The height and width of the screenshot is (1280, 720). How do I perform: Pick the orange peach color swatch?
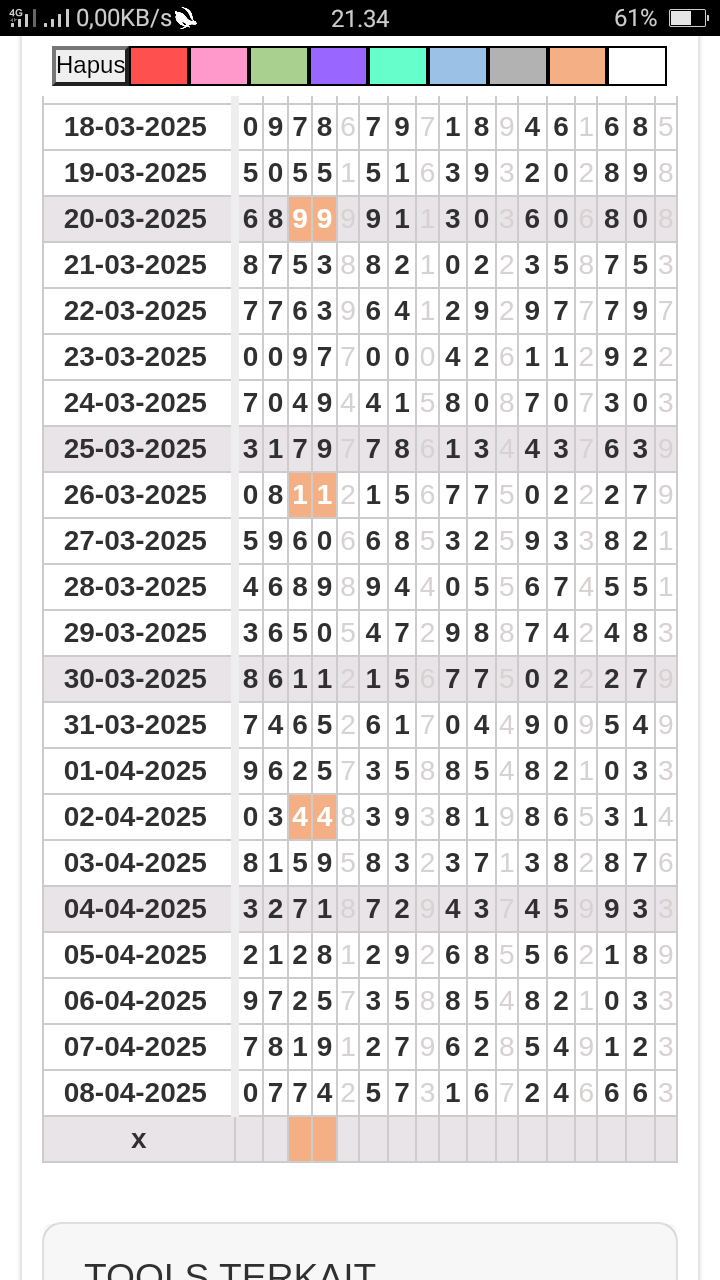tap(577, 66)
